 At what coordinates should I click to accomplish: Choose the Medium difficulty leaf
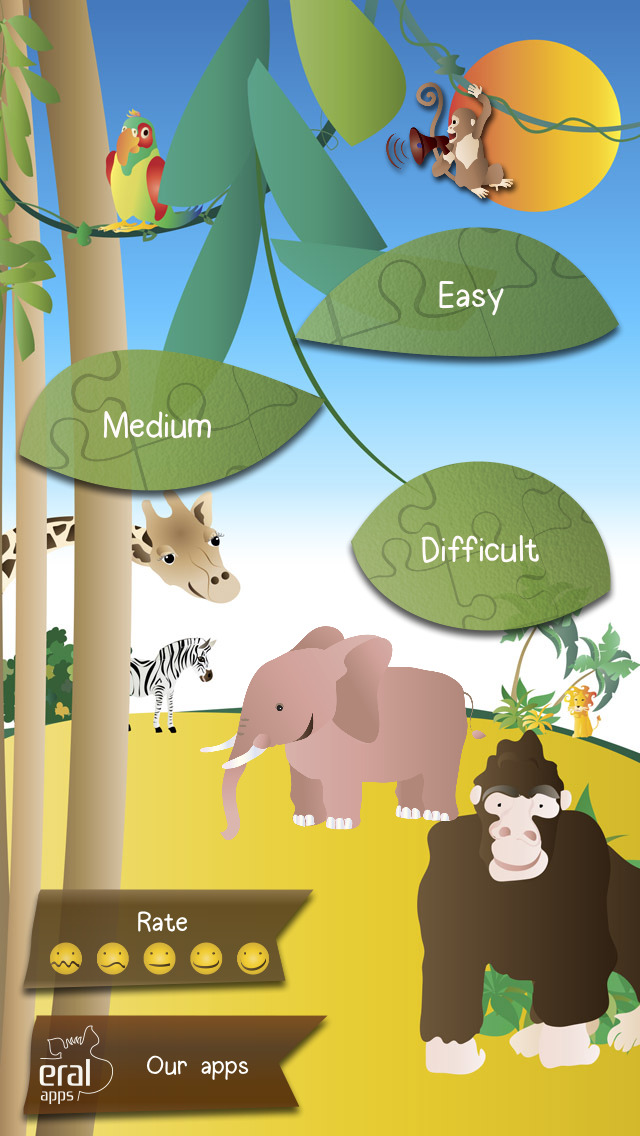170,422
